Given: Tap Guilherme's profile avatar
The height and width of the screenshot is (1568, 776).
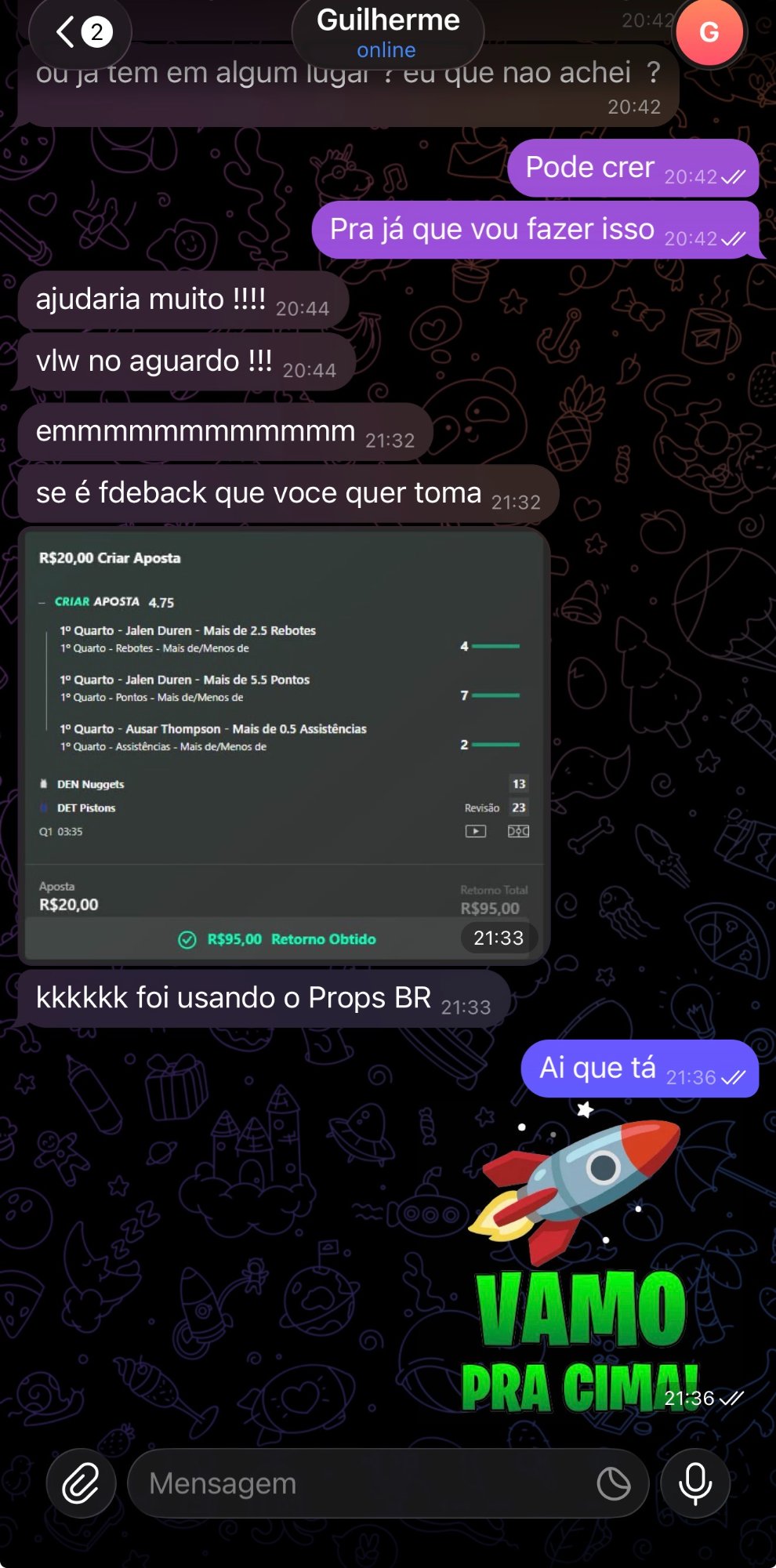Looking at the screenshot, I should [708, 33].
